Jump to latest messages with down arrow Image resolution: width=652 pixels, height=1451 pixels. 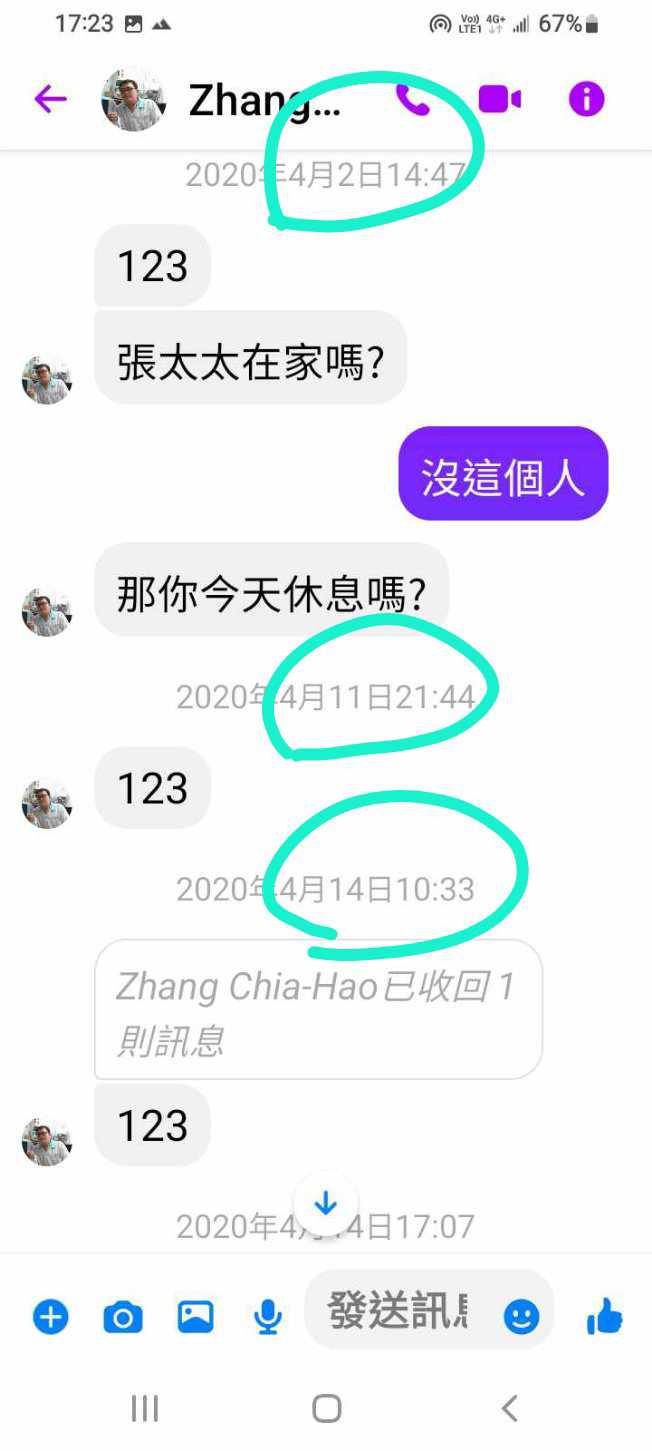(x=326, y=1204)
